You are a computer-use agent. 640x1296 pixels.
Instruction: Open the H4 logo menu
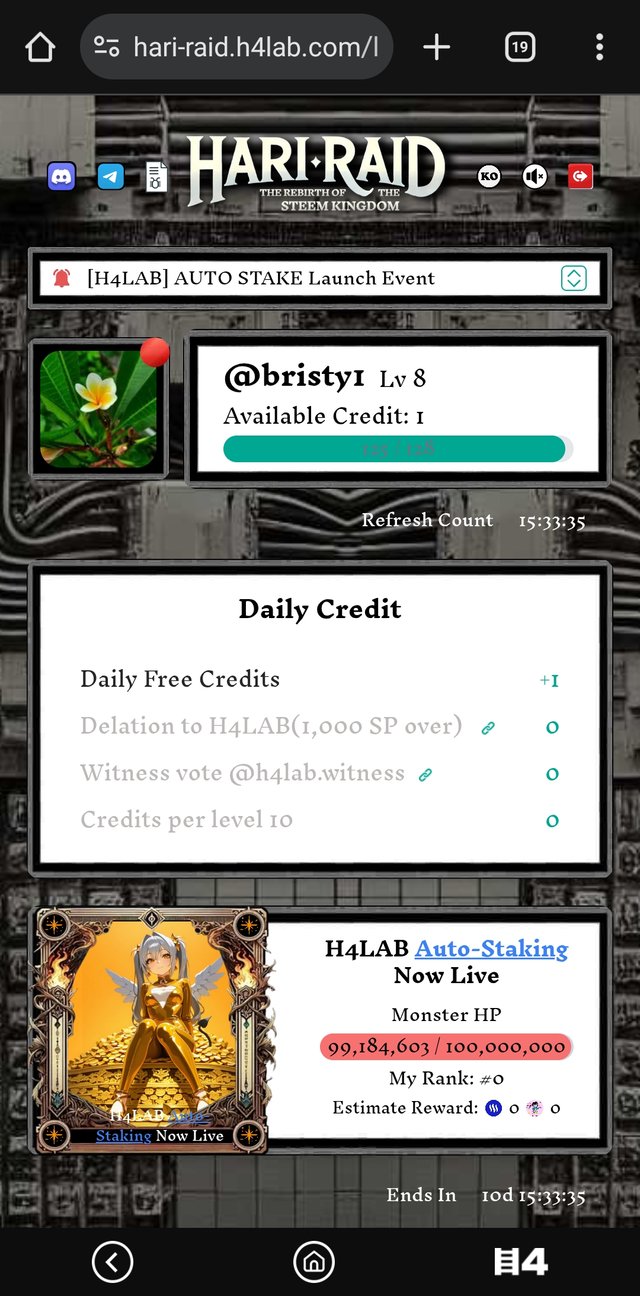coord(521,1263)
